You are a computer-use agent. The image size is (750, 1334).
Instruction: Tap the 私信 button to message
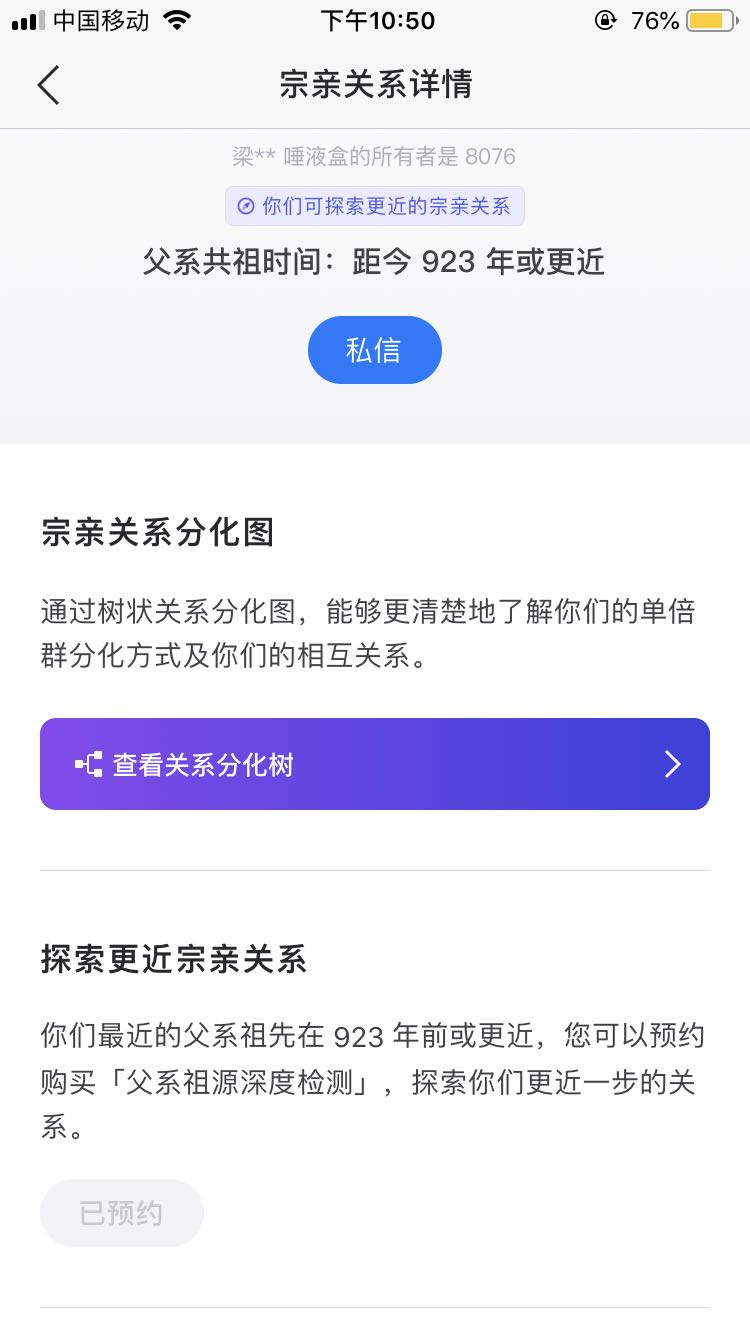(x=374, y=350)
